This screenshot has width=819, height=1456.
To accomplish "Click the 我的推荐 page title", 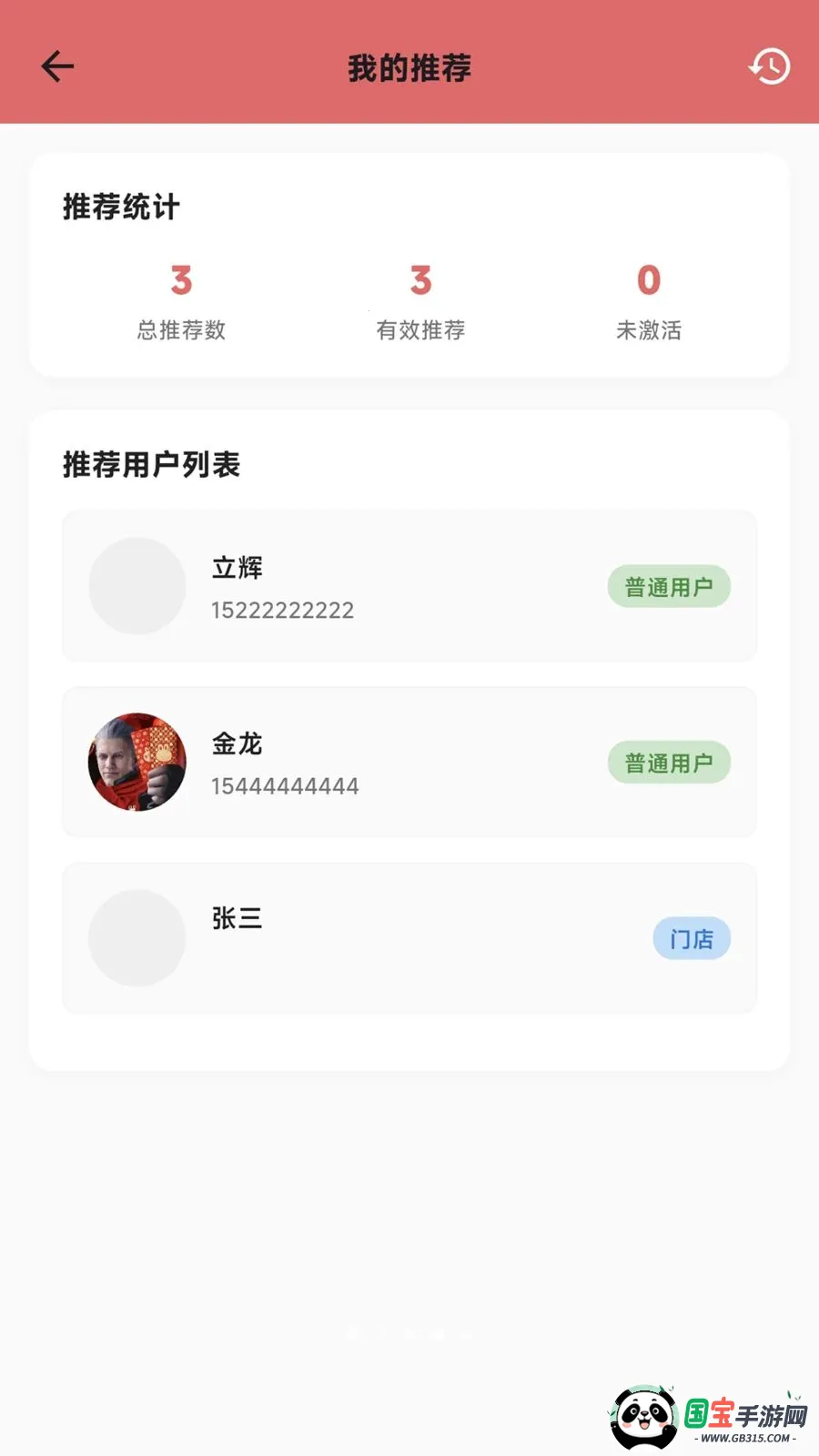I will coord(409,67).
